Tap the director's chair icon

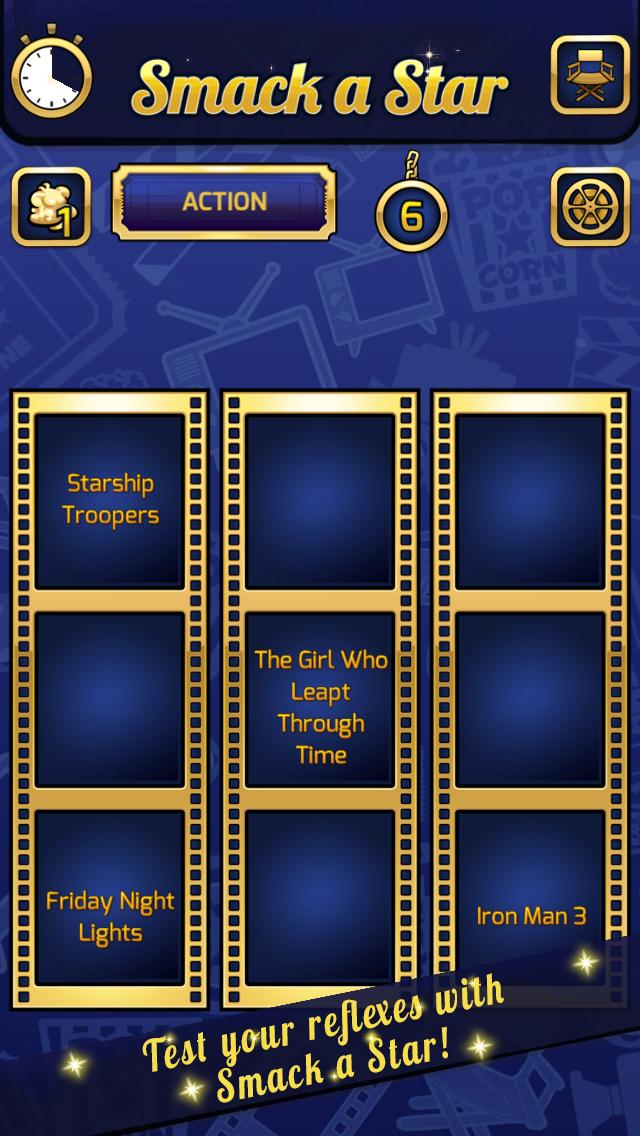tap(589, 75)
